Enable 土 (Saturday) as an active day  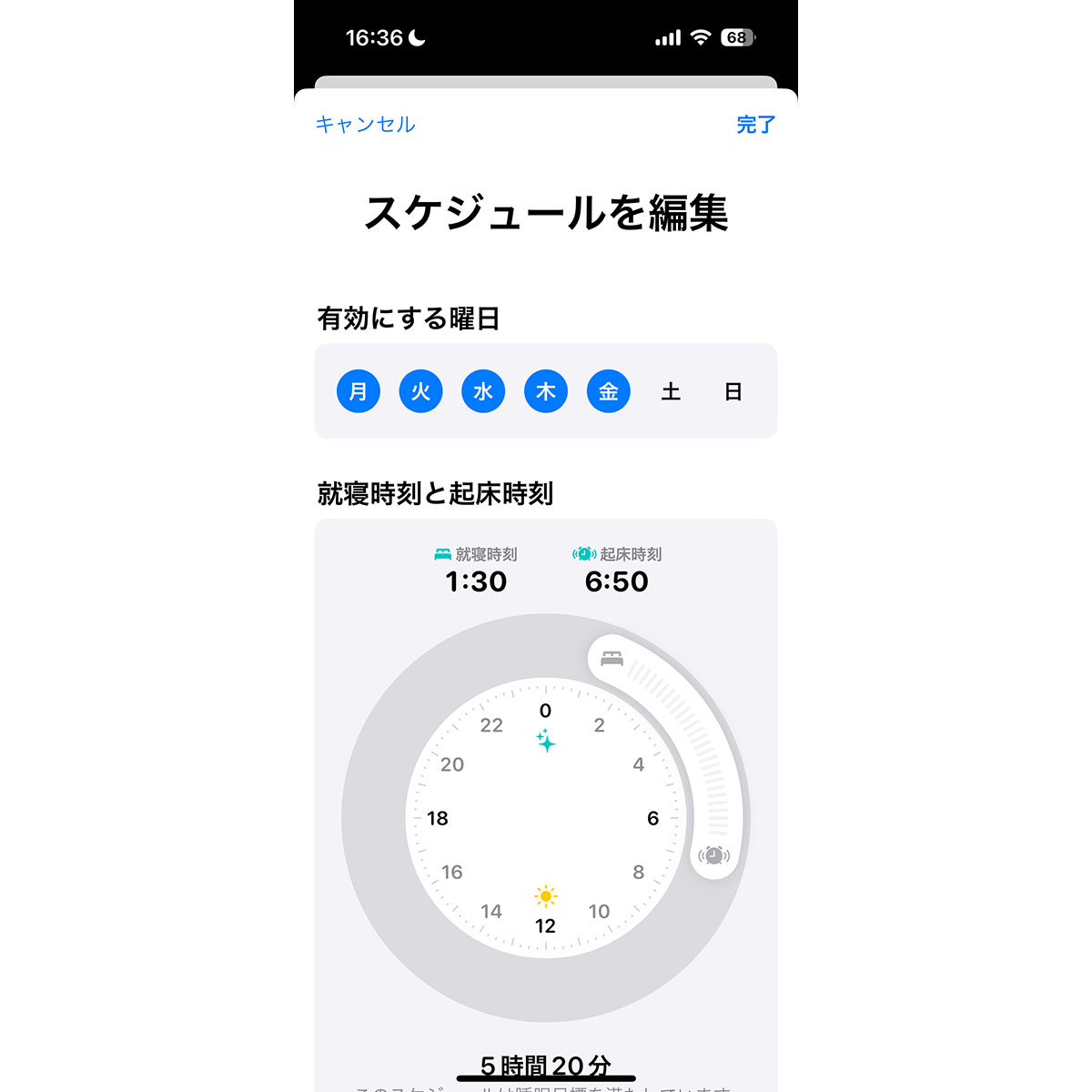(x=671, y=391)
